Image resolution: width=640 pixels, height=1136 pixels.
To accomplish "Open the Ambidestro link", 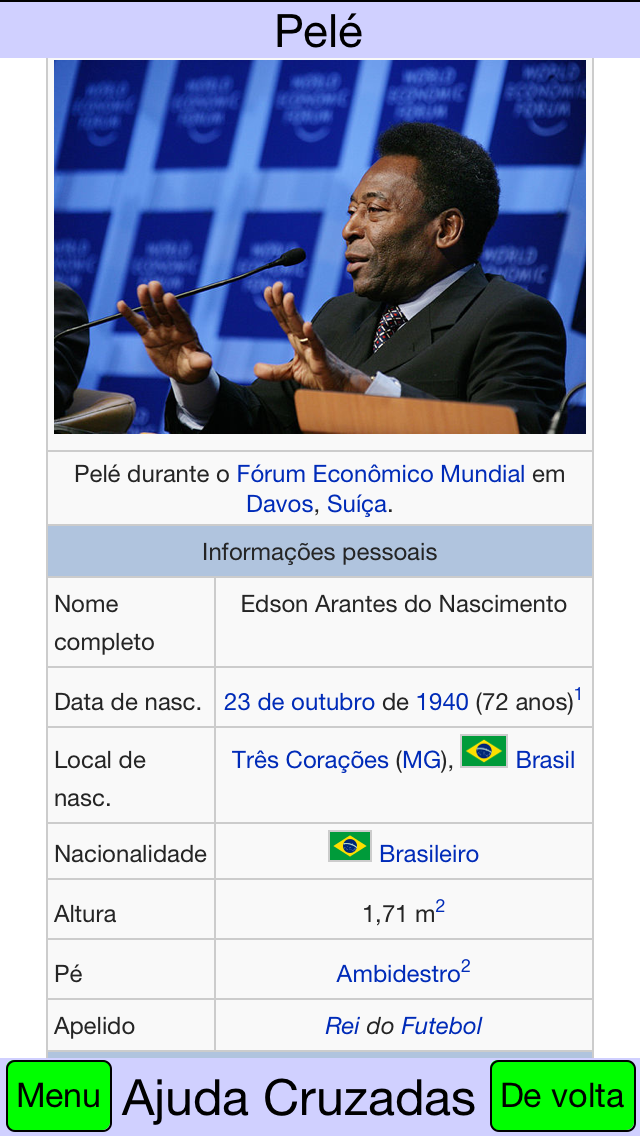I will [398, 974].
